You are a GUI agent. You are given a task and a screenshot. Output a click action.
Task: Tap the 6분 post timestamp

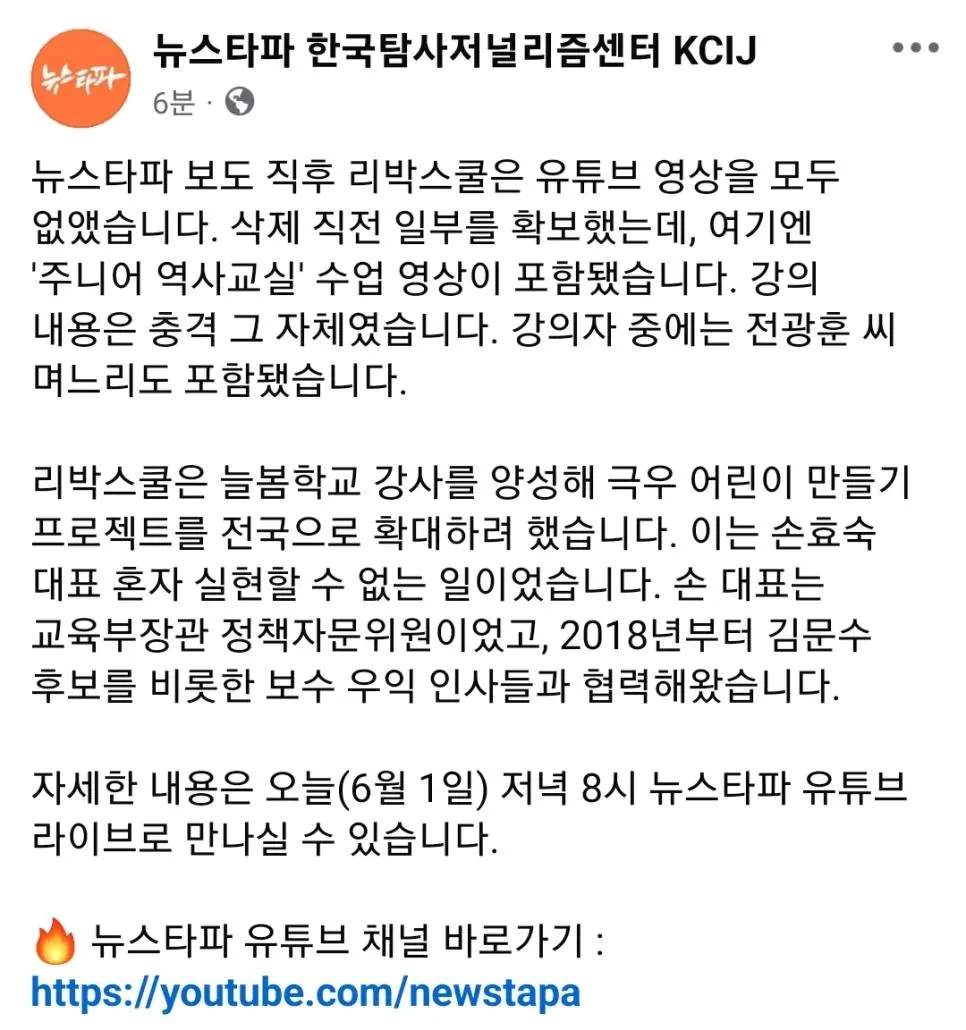[x=173, y=102]
